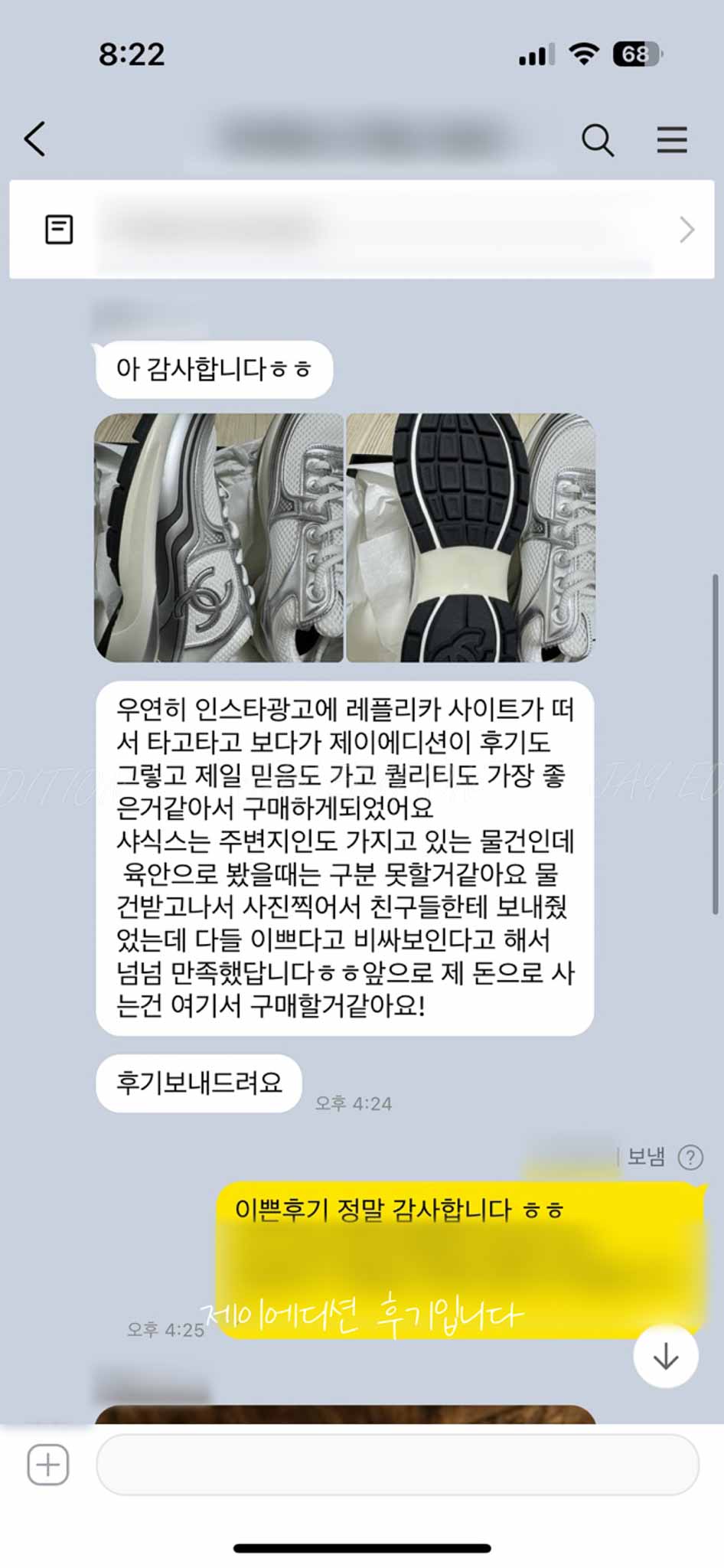Image resolution: width=724 pixels, height=1568 pixels.
Task: Open the sneaker side-view photo
Action: [x=219, y=537]
